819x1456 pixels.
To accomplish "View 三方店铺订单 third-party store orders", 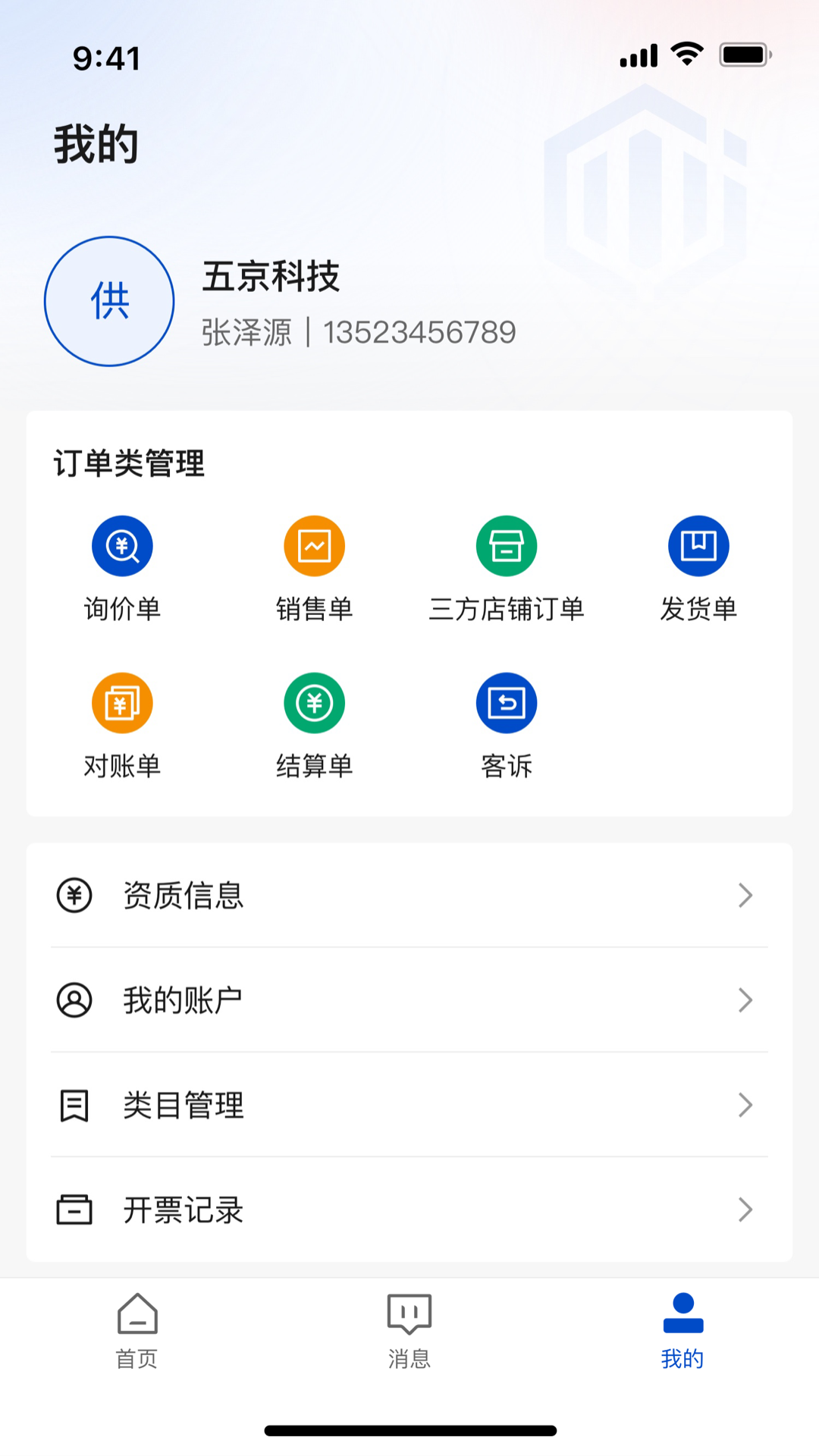I will 506,546.
